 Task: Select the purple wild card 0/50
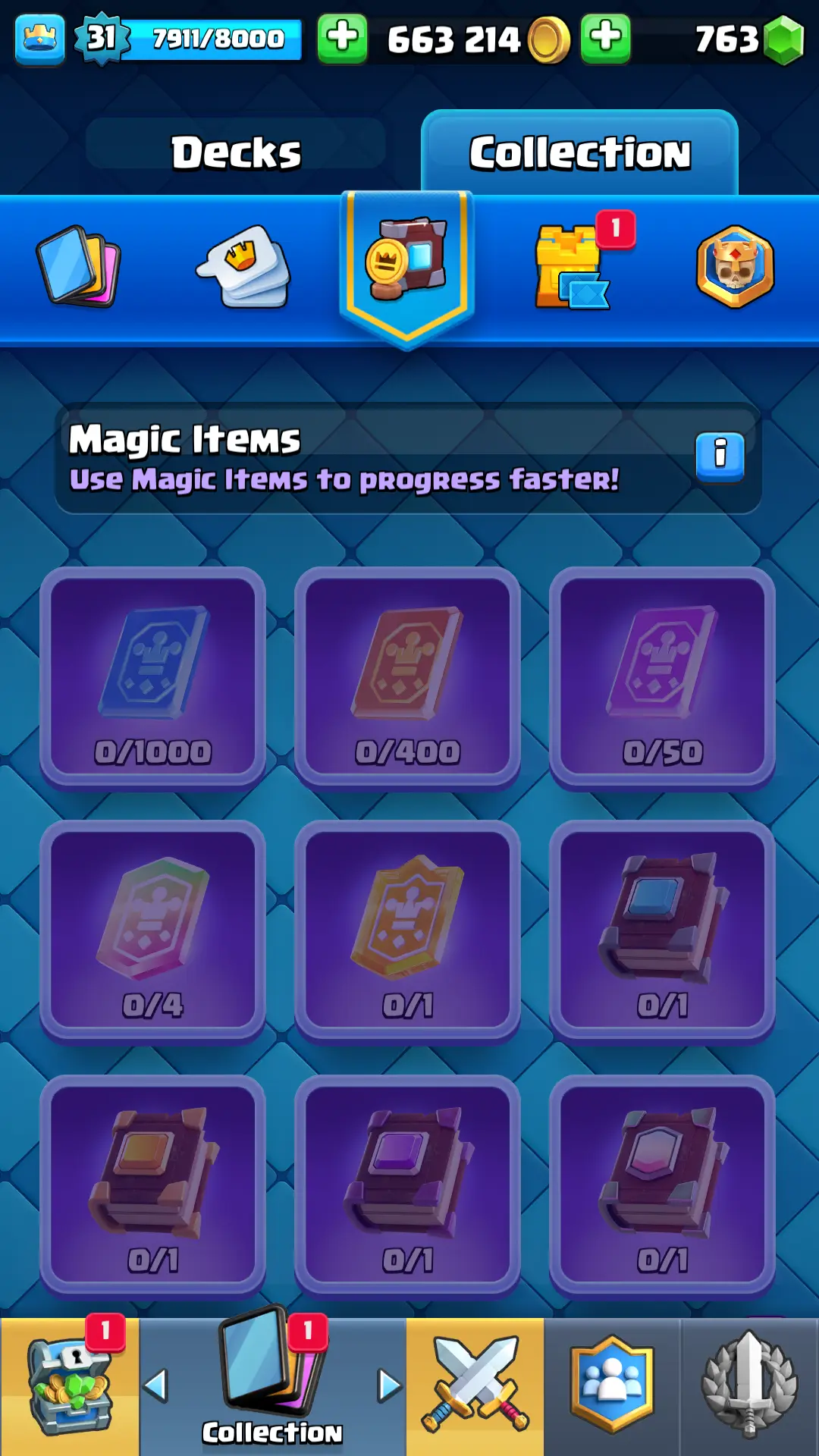click(x=662, y=677)
